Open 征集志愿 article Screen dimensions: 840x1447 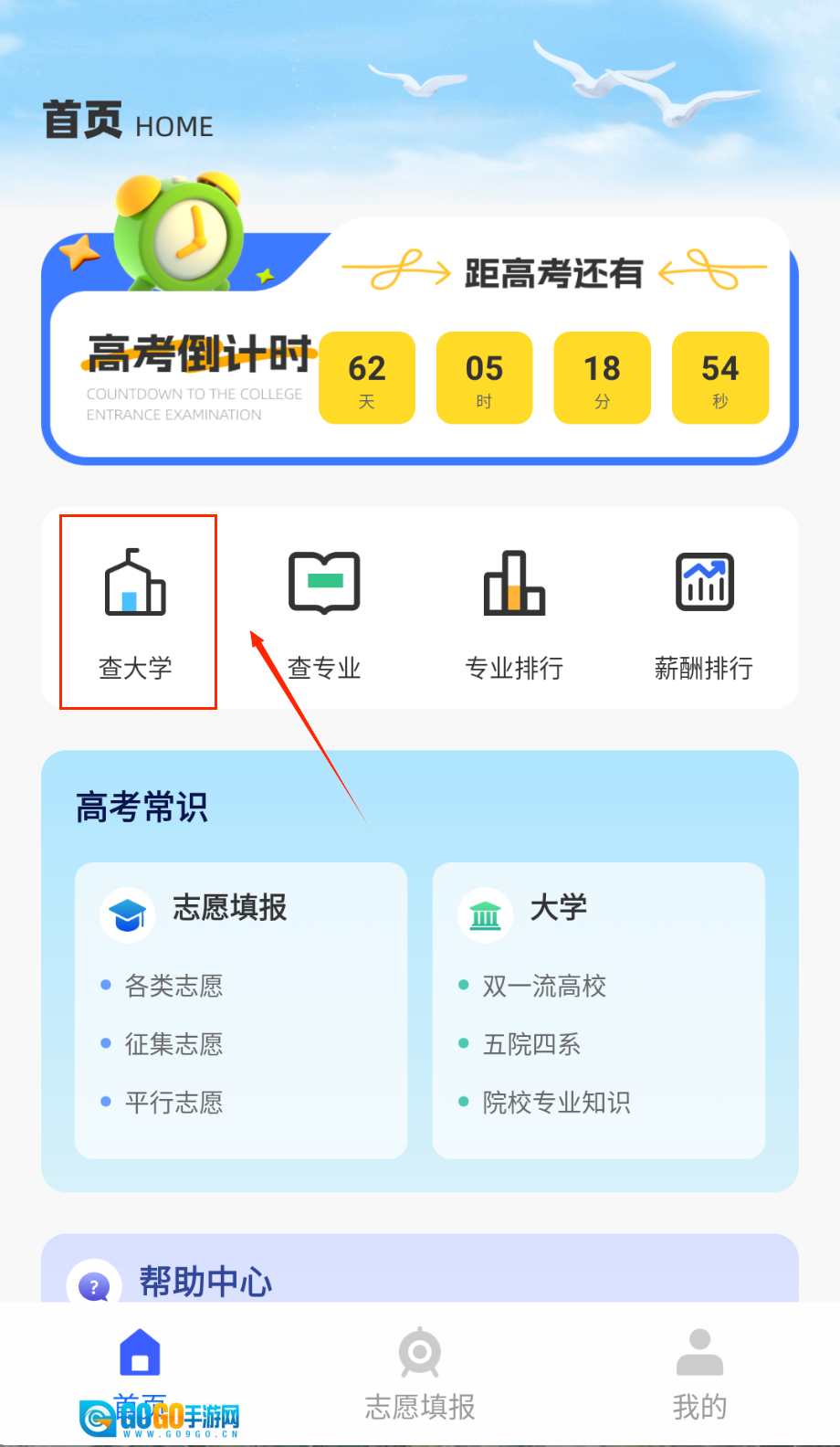[173, 1044]
